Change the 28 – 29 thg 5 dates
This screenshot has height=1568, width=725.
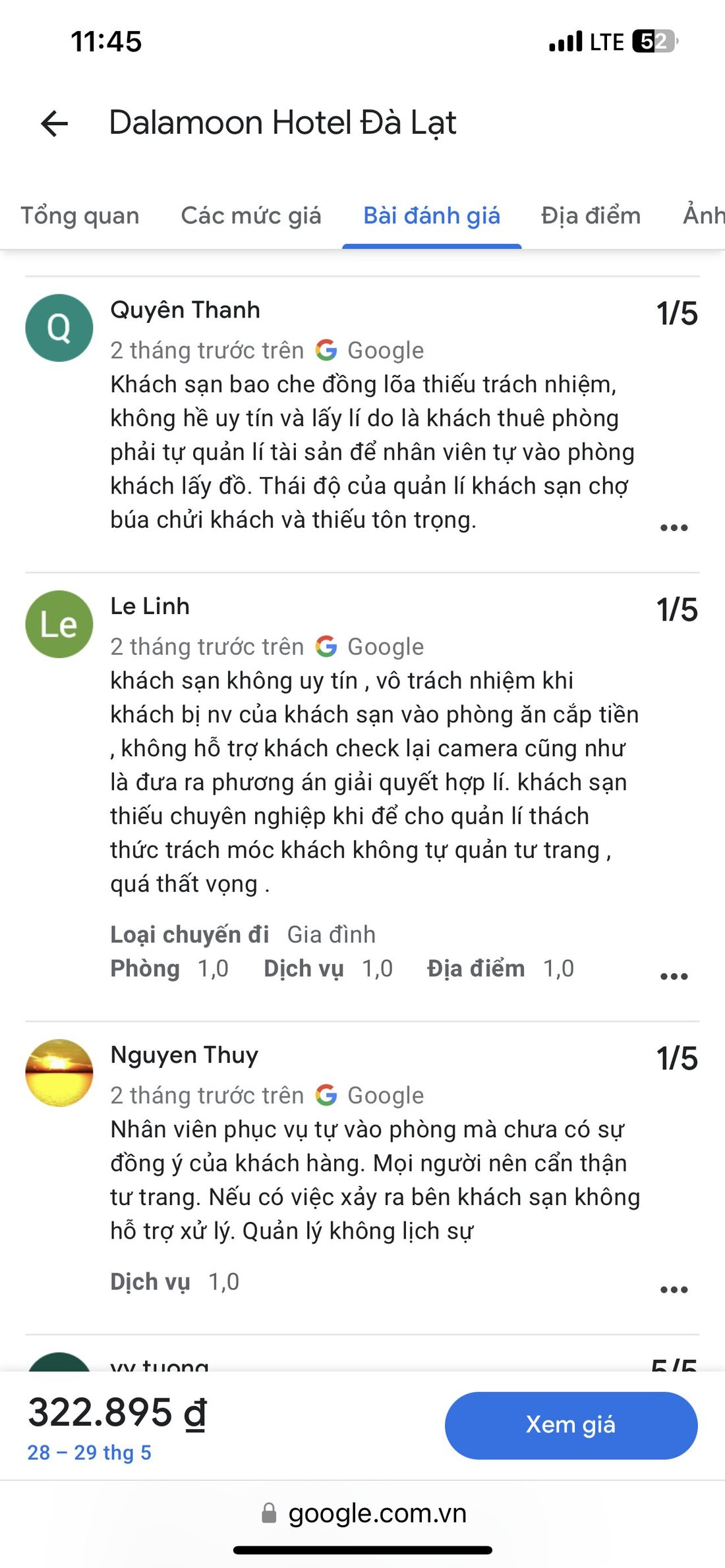coord(90,1453)
